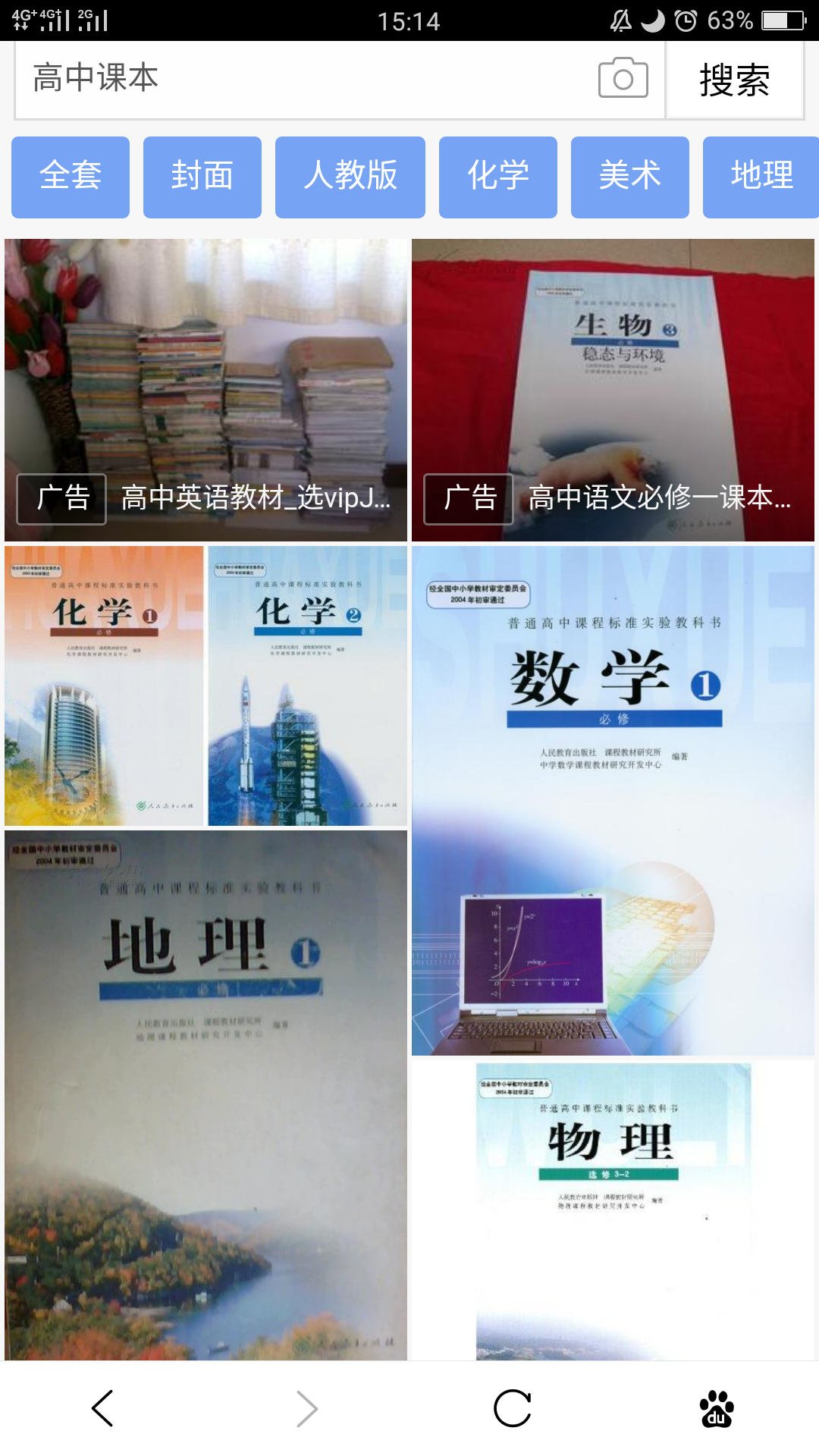Open the 数学1 textbook image
819x1456 pixels.
[x=614, y=796]
